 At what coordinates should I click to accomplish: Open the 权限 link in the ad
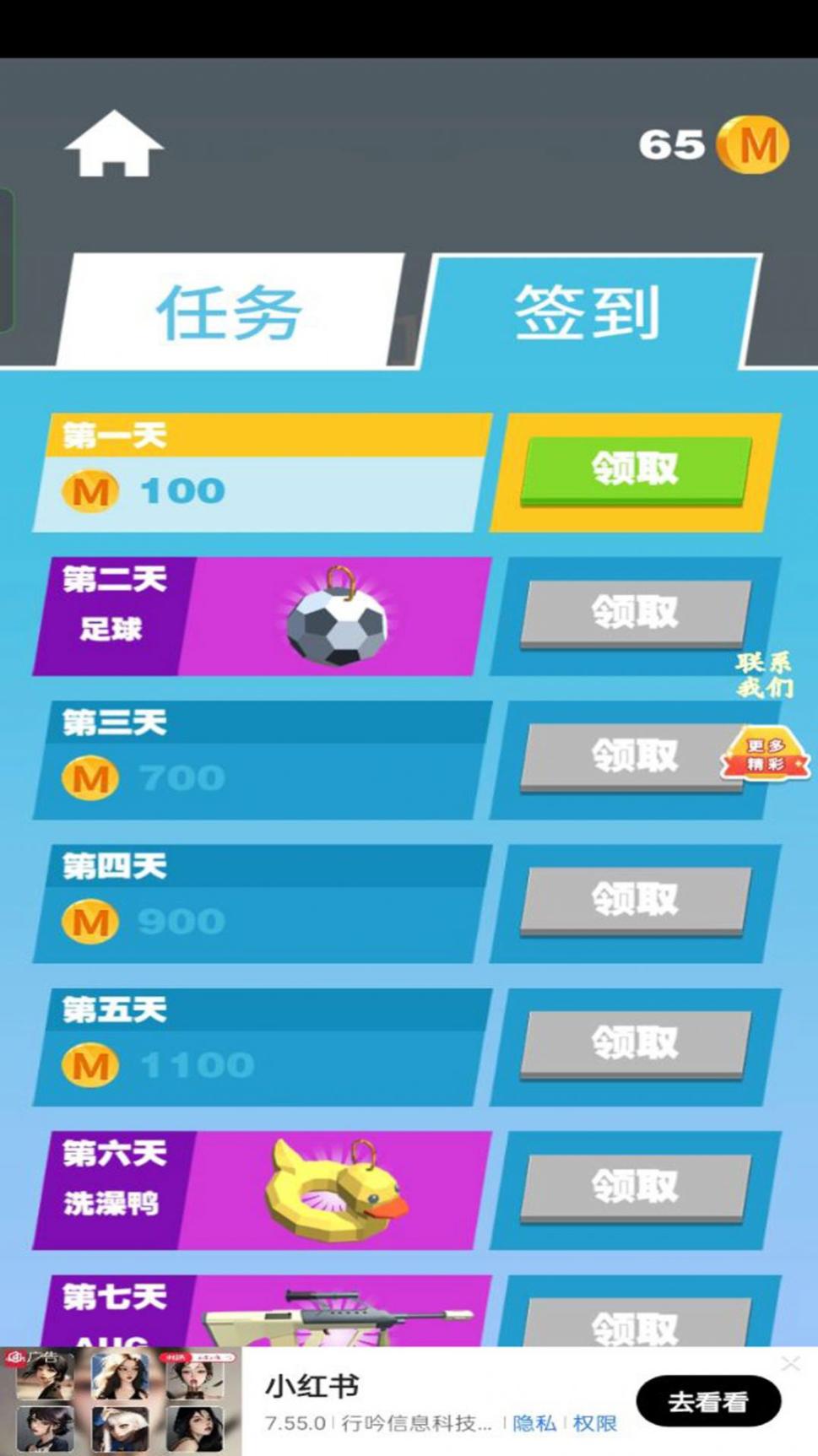[594, 1423]
